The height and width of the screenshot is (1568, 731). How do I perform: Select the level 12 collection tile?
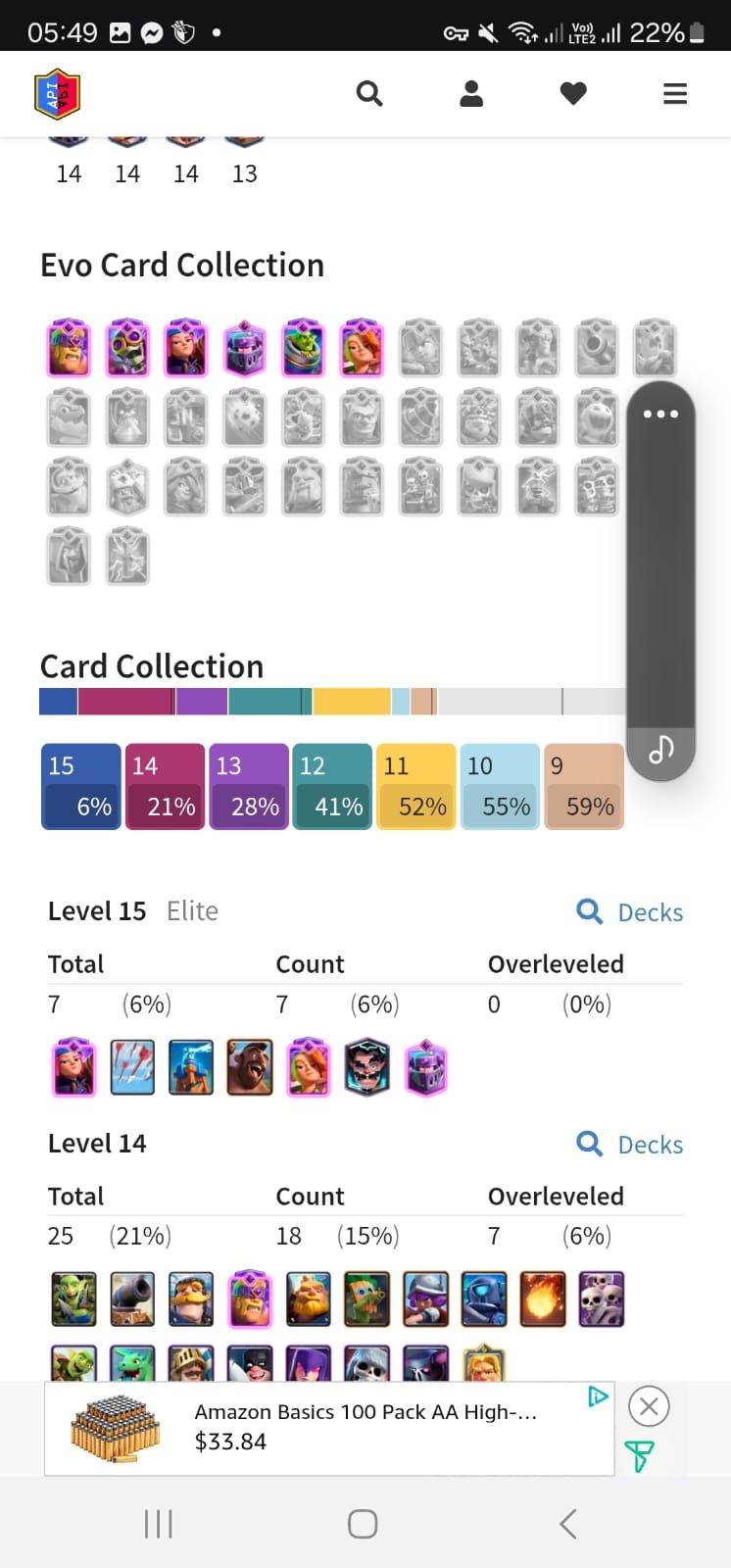(x=332, y=787)
